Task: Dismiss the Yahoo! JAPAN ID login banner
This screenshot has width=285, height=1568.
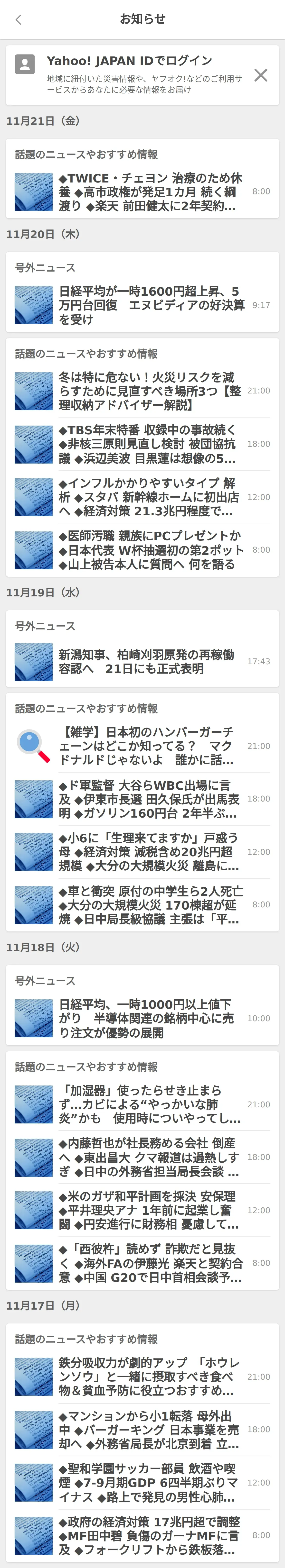Action: [261, 75]
